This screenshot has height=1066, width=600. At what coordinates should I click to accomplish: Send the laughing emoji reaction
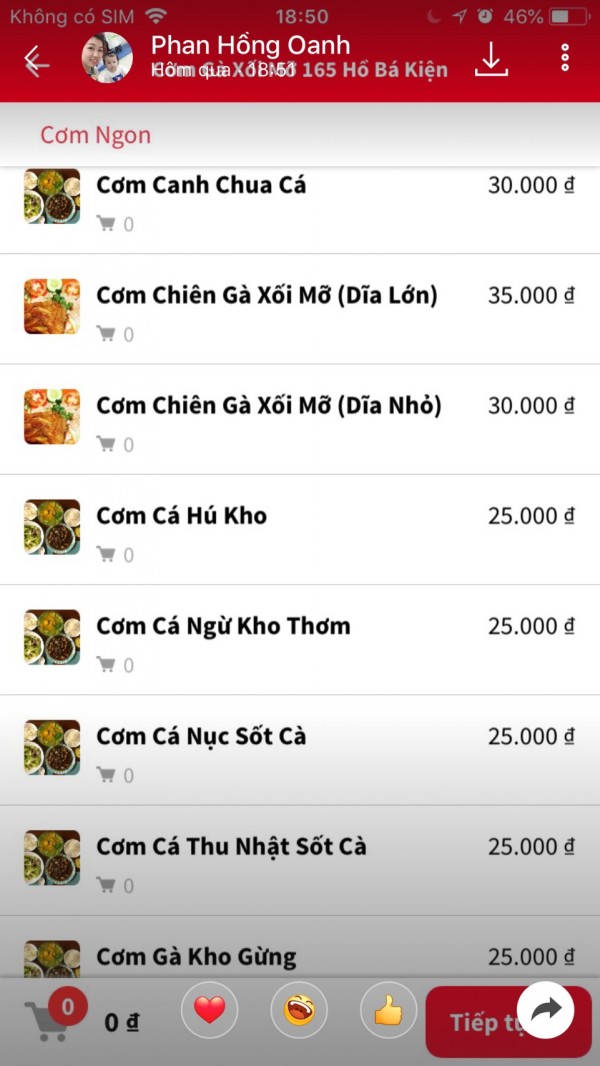pos(299,1010)
